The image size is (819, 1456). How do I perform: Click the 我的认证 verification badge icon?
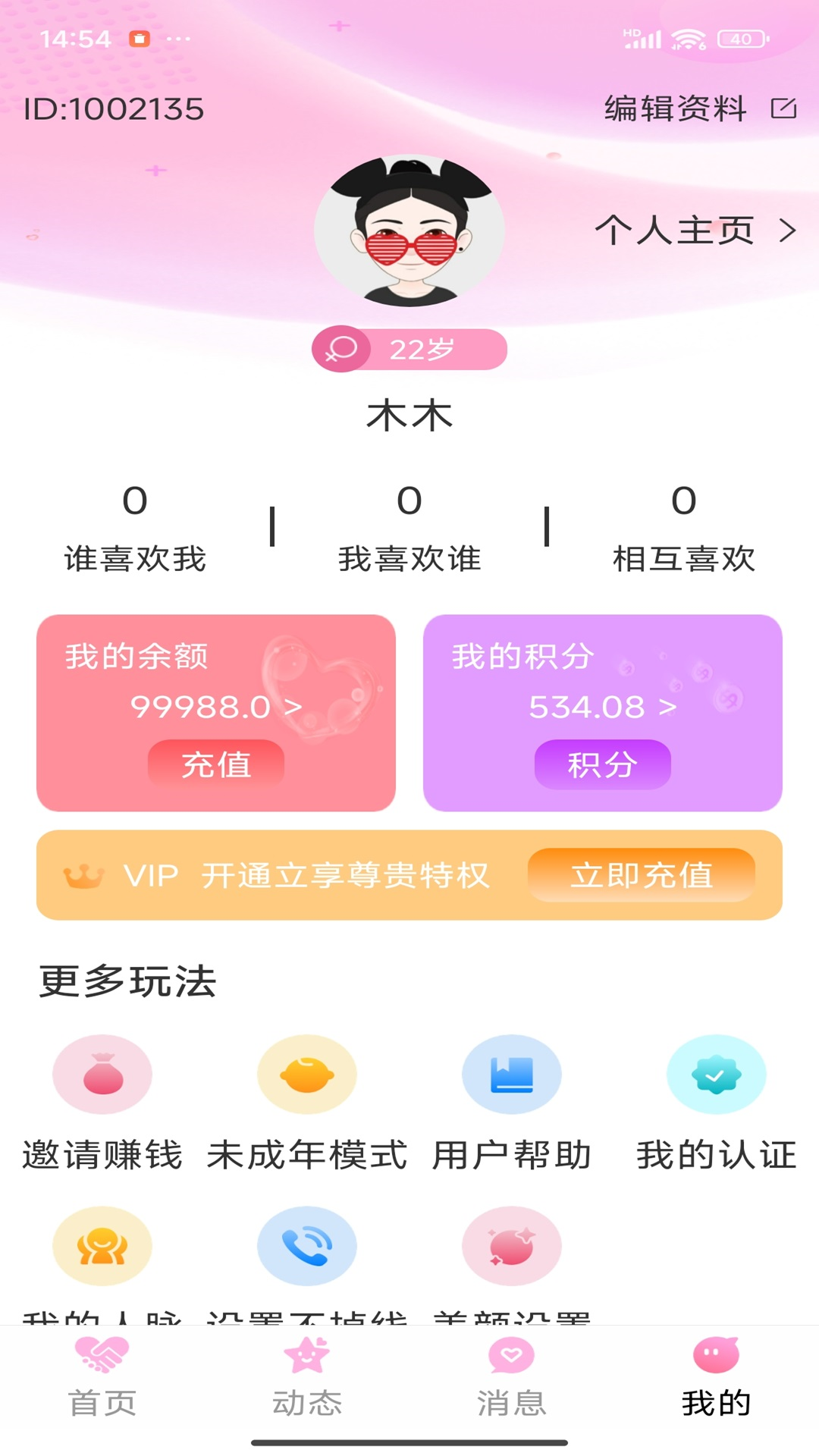716,1074
